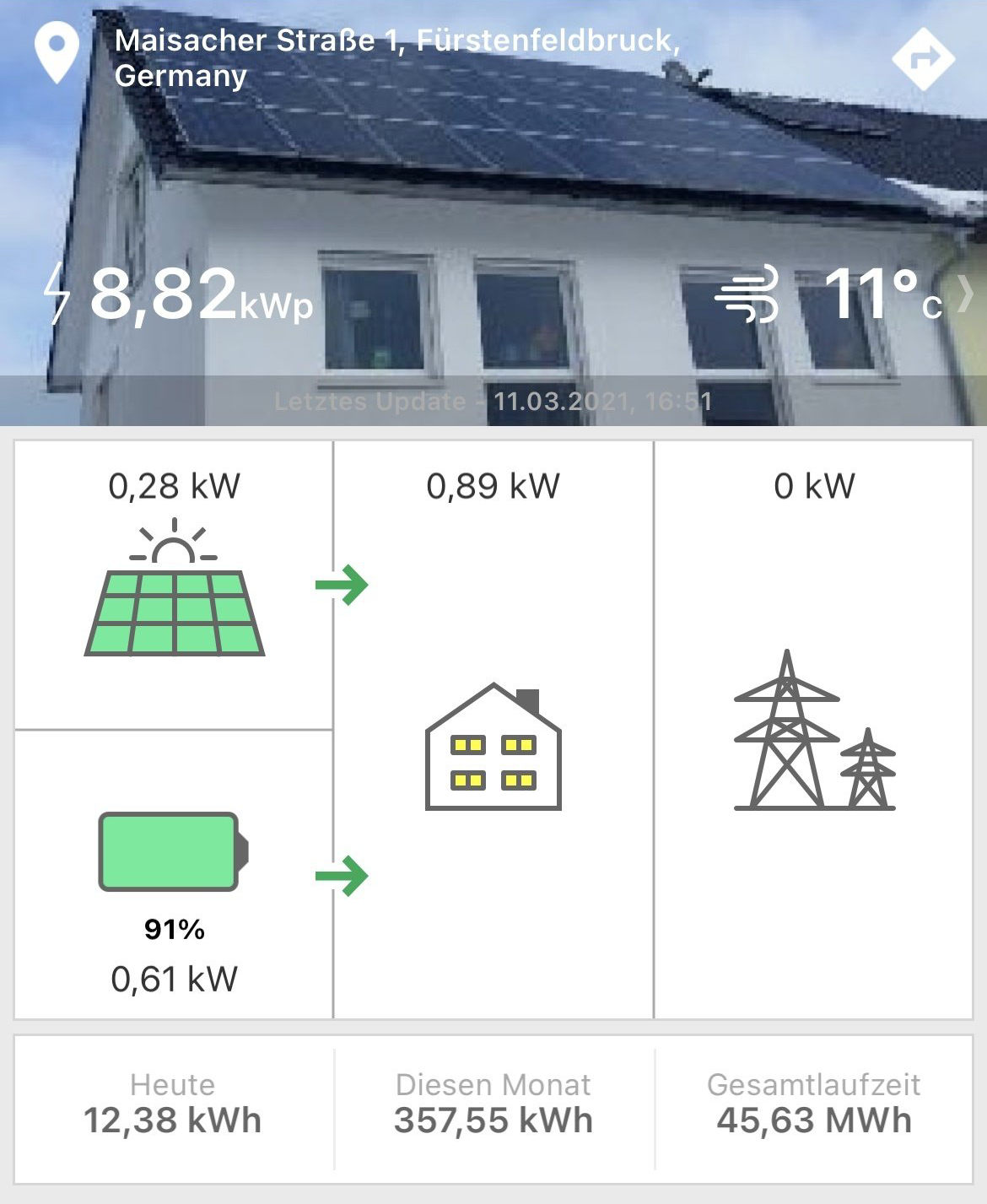The height and width of the screenshot is (1204, 987).
Task: Open directions to Maisacher Straße 1
Action: pyautogui.click(x=924, y=58)
